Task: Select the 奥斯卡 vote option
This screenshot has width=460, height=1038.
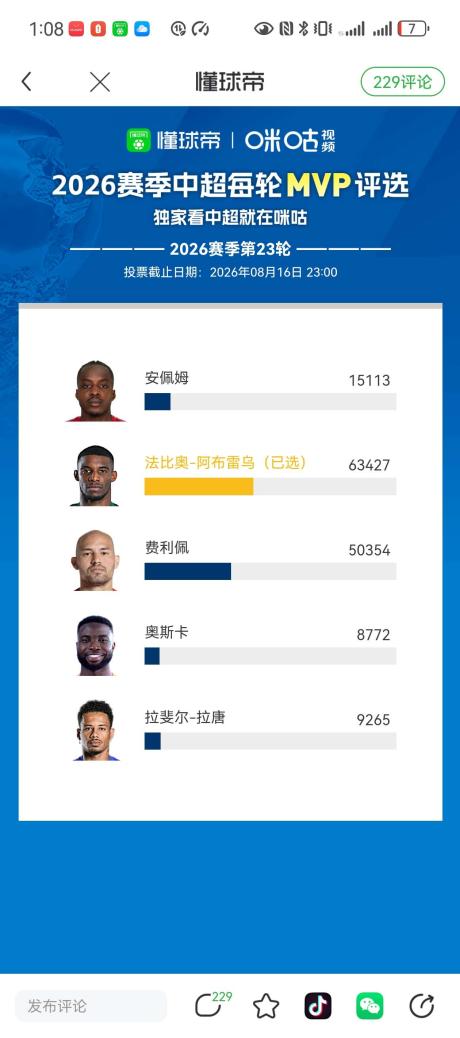Action: [x=232, y=645]
